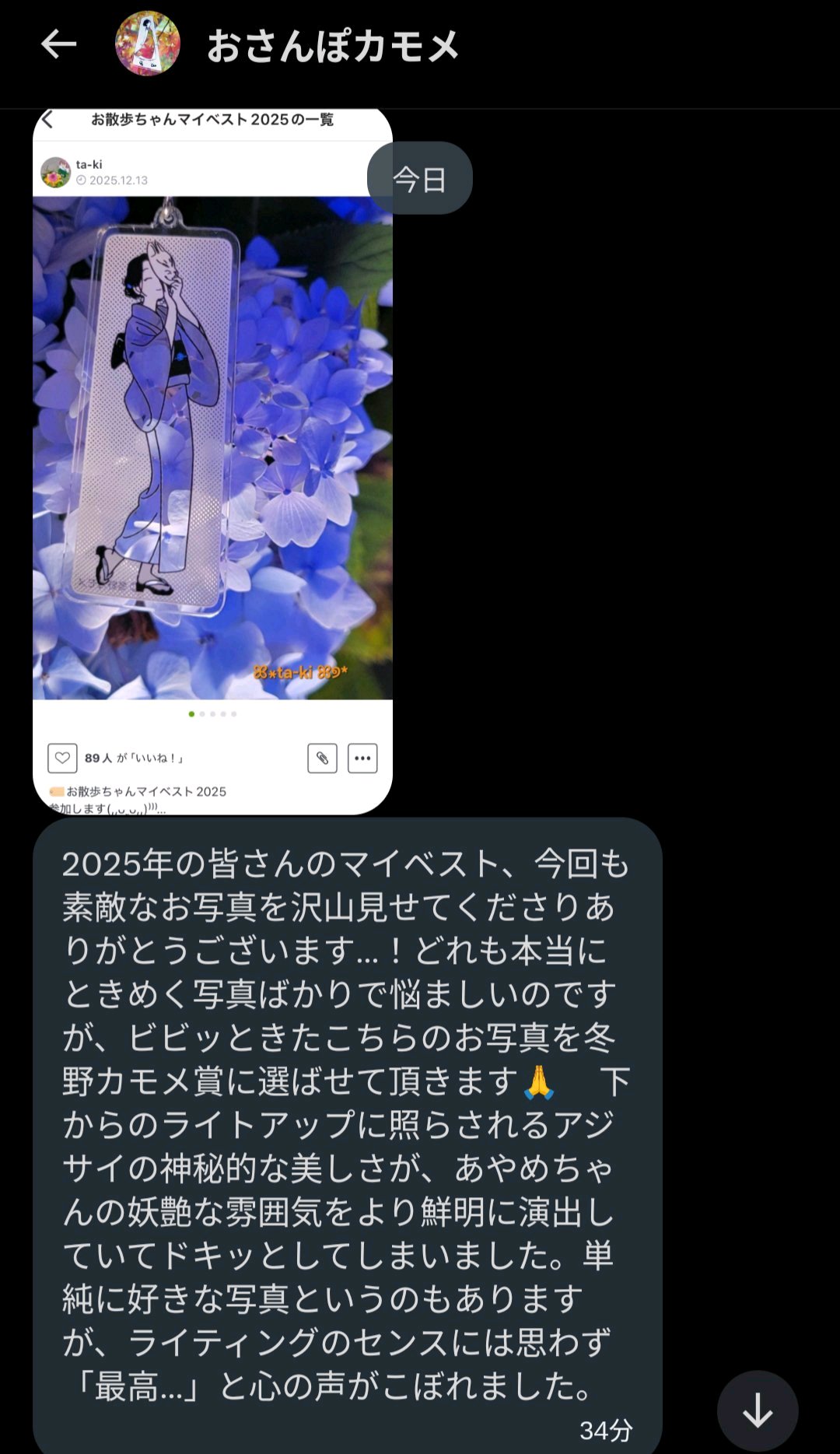Open the shared screenshot image in the chat

pyautogui.click(x=212, y=461)
